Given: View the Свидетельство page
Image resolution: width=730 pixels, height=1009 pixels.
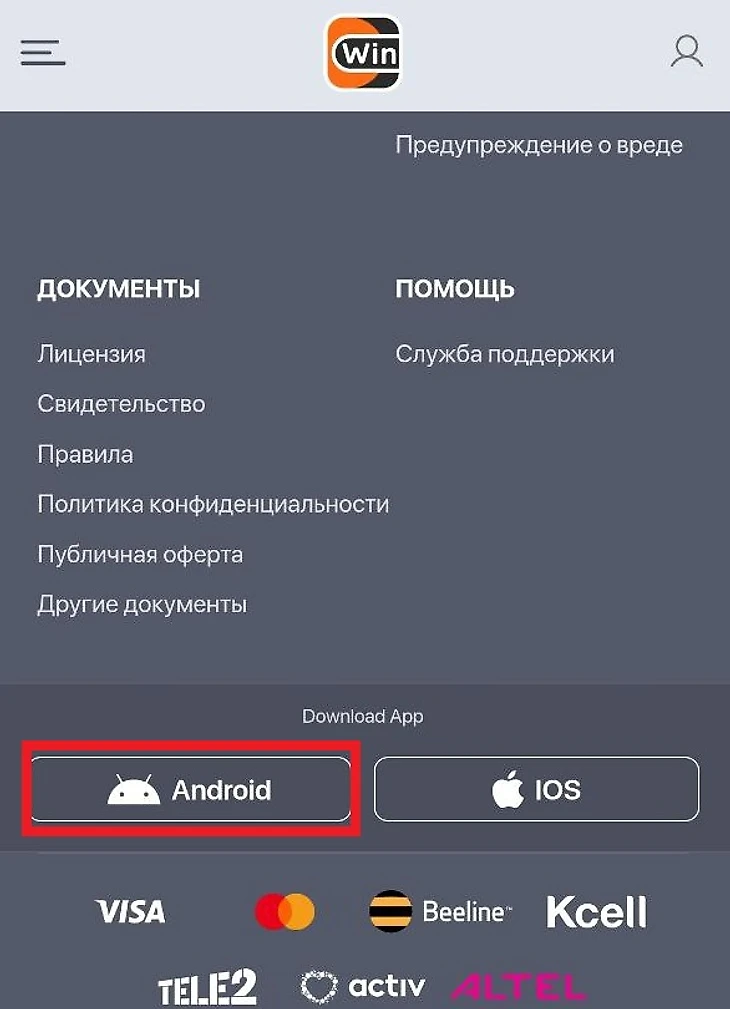Looking at the screenshot, I should 121,404.
